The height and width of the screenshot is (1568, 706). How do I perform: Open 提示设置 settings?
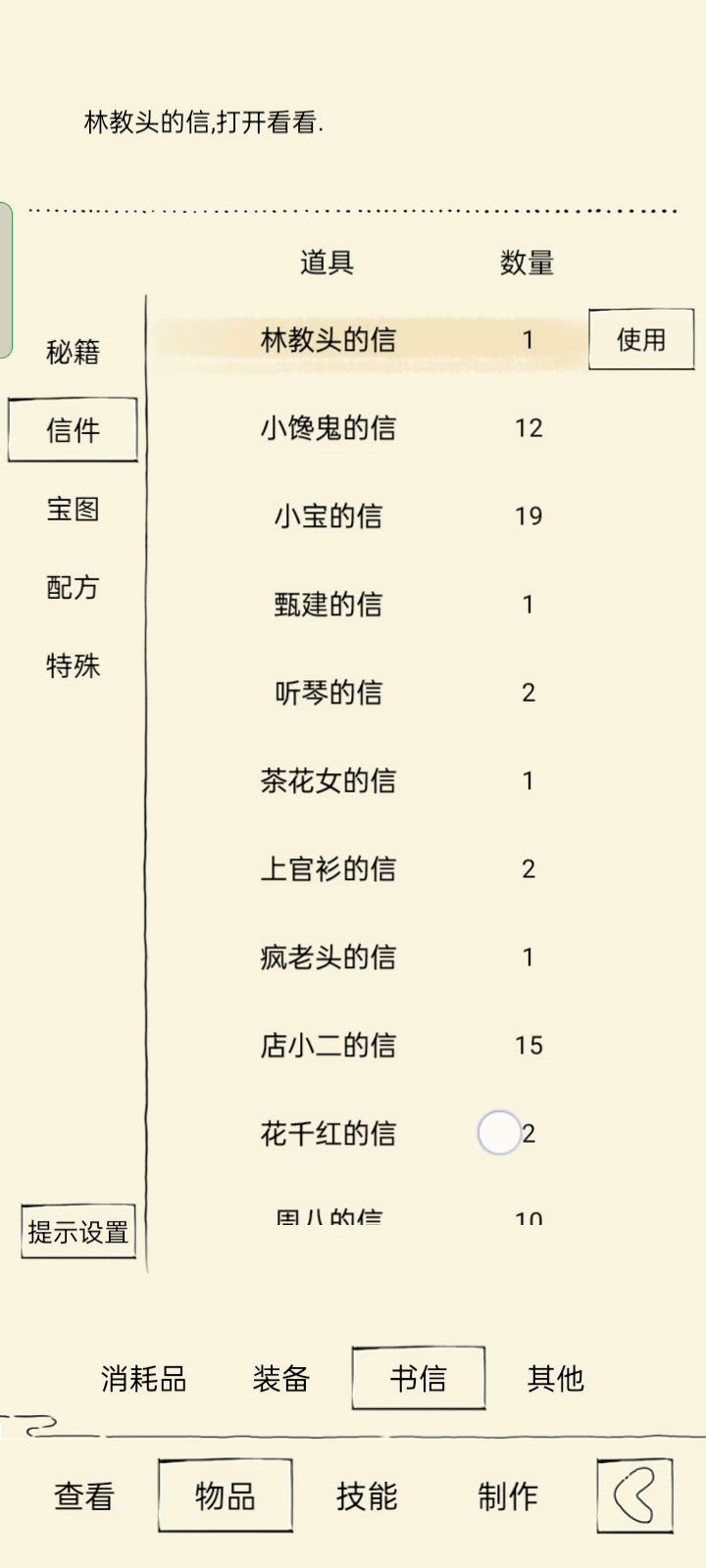pyautogui.click(x=78, y=1232)
